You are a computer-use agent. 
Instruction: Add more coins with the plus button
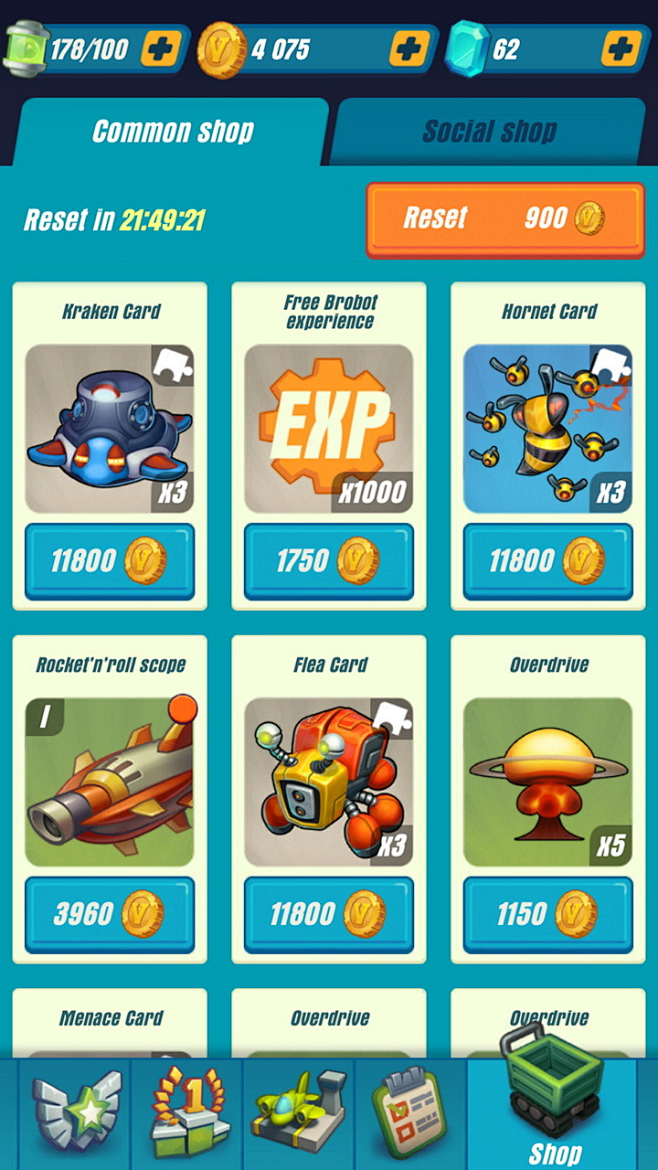pyautogui.click(x=409, y=48)
